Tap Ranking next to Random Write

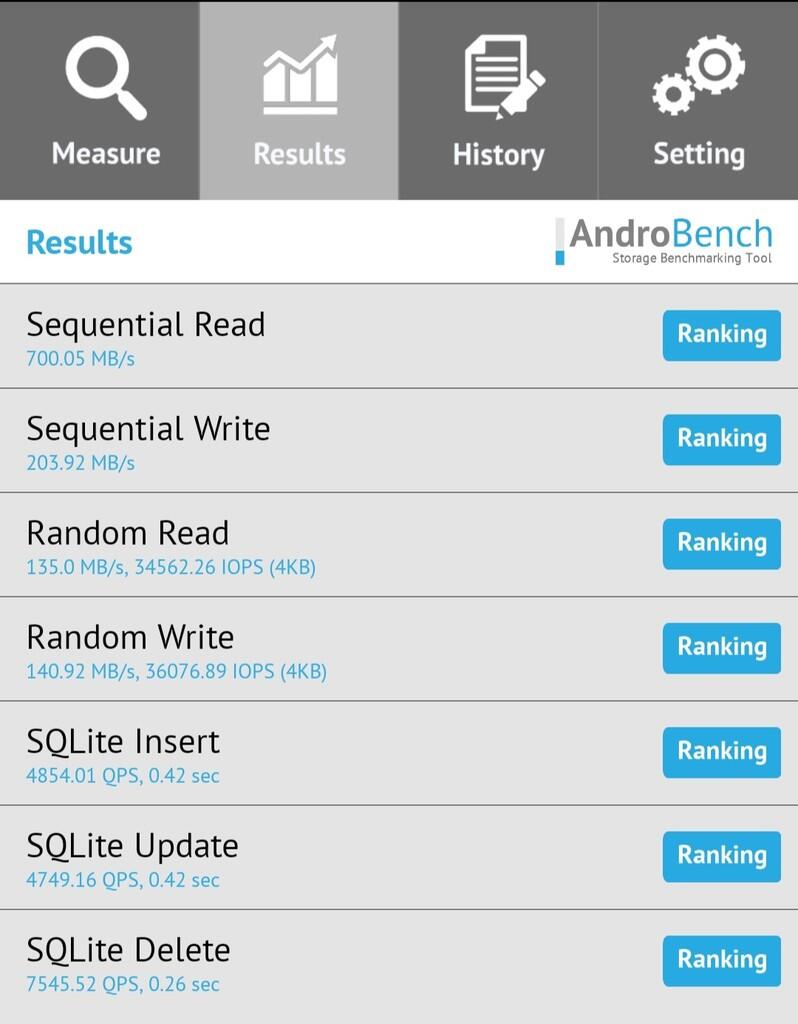721,648
